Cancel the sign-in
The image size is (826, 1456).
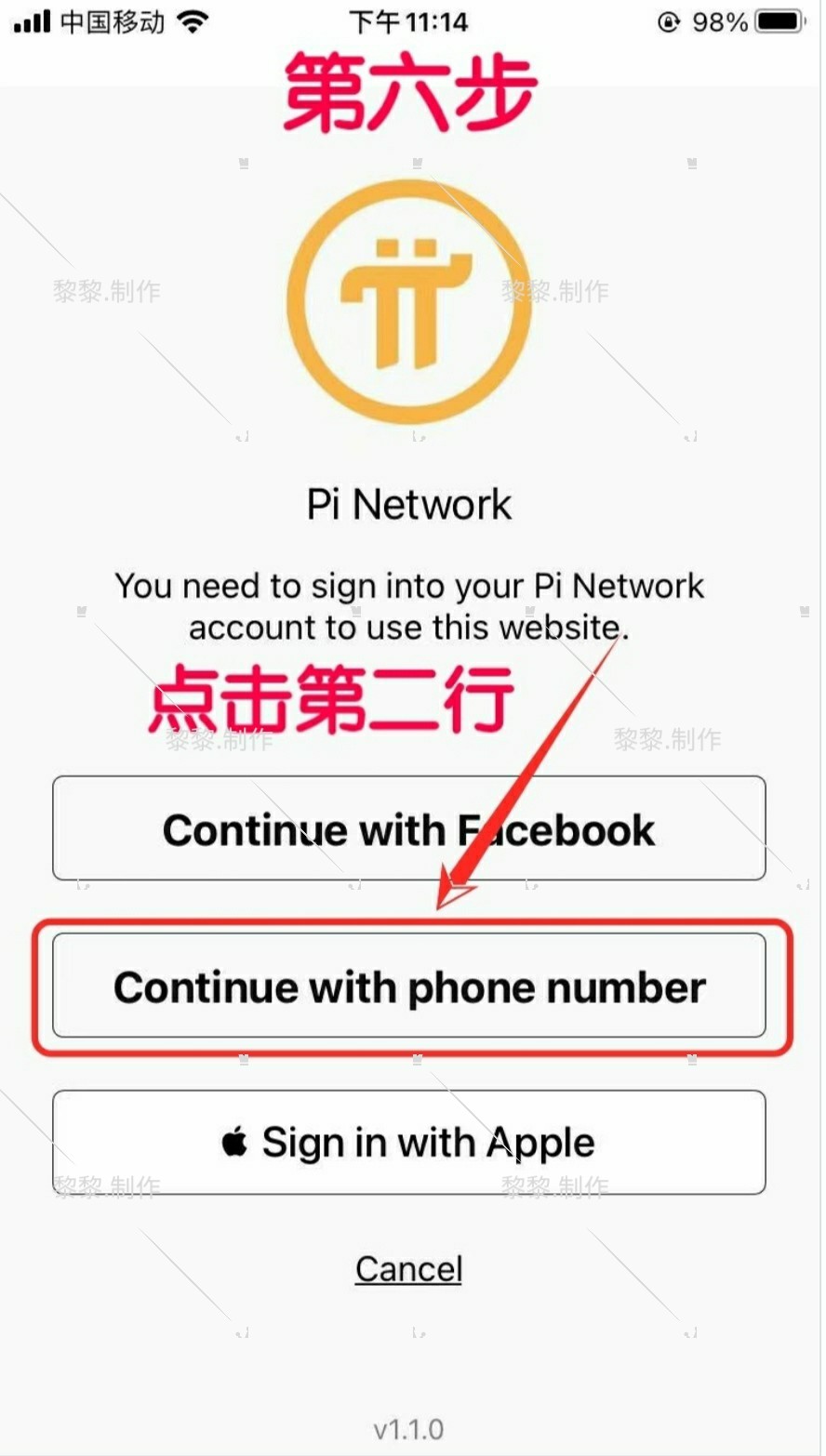pos(408,1269)
